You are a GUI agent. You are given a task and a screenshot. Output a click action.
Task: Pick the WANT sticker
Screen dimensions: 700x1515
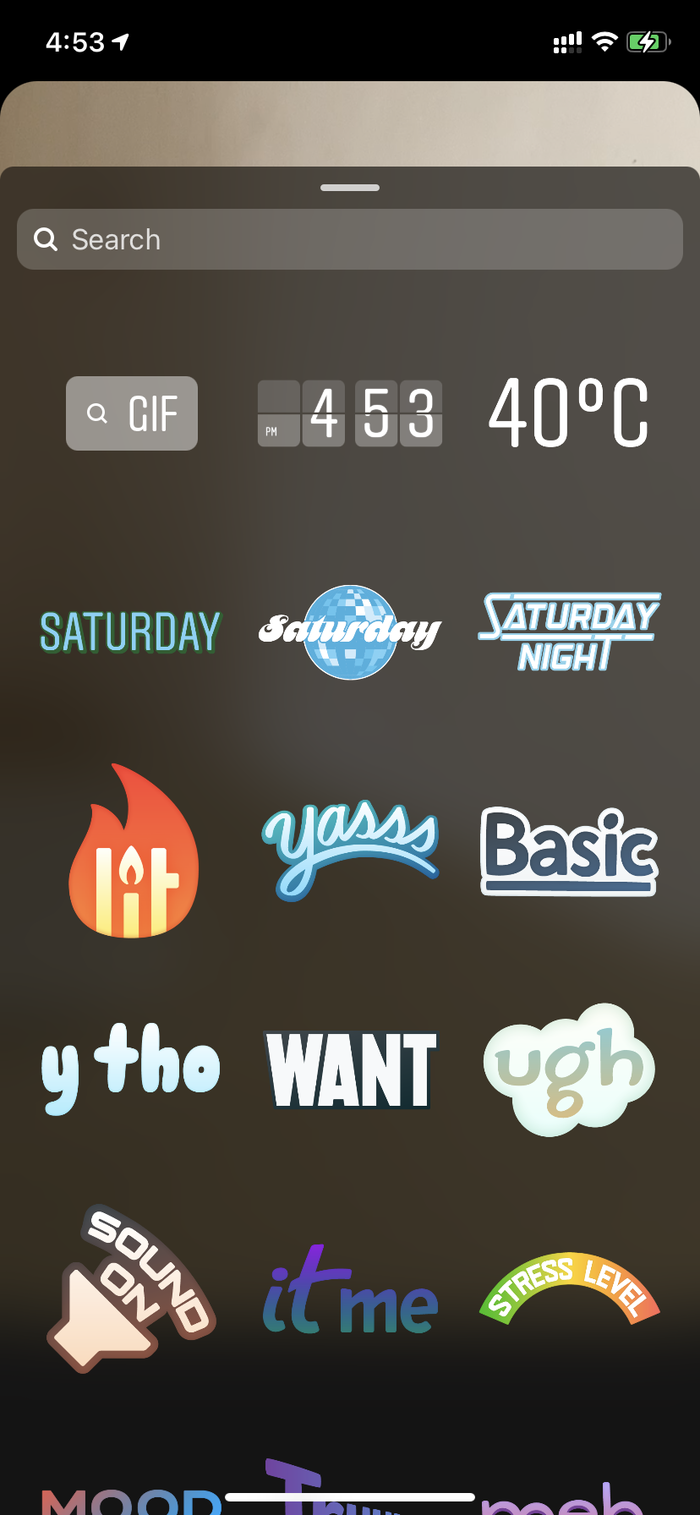[350, 1070]
